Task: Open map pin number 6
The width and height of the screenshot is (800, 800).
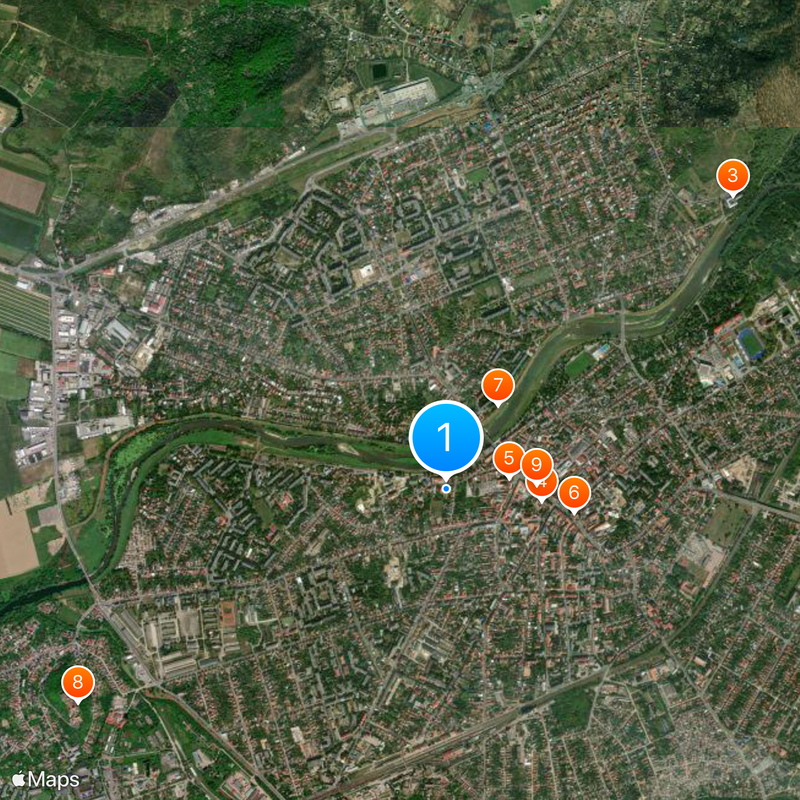Action: pos(574,492)
